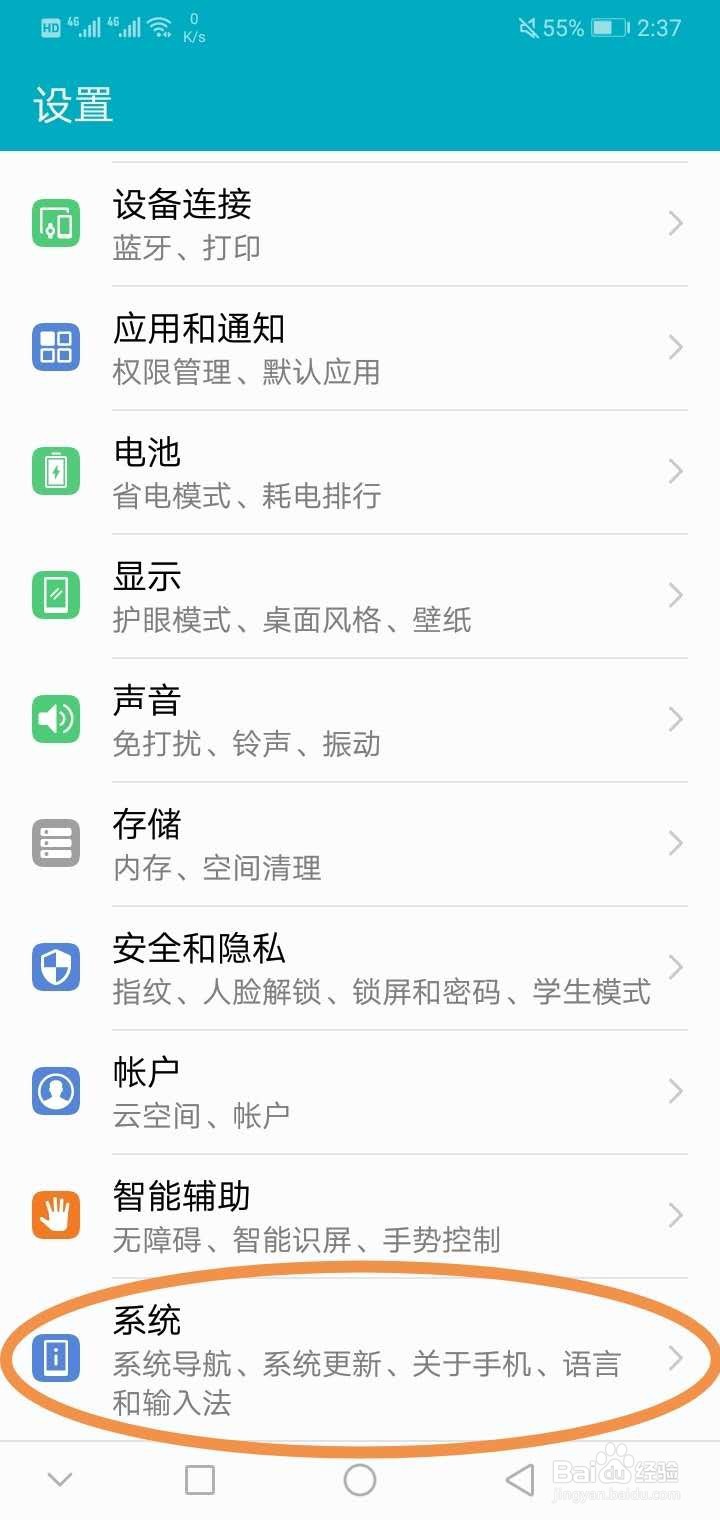The height and width of the screenshot is (1520, 720).
Task: Tap the hide navigation bar chevron
Action: point(60,1478)
